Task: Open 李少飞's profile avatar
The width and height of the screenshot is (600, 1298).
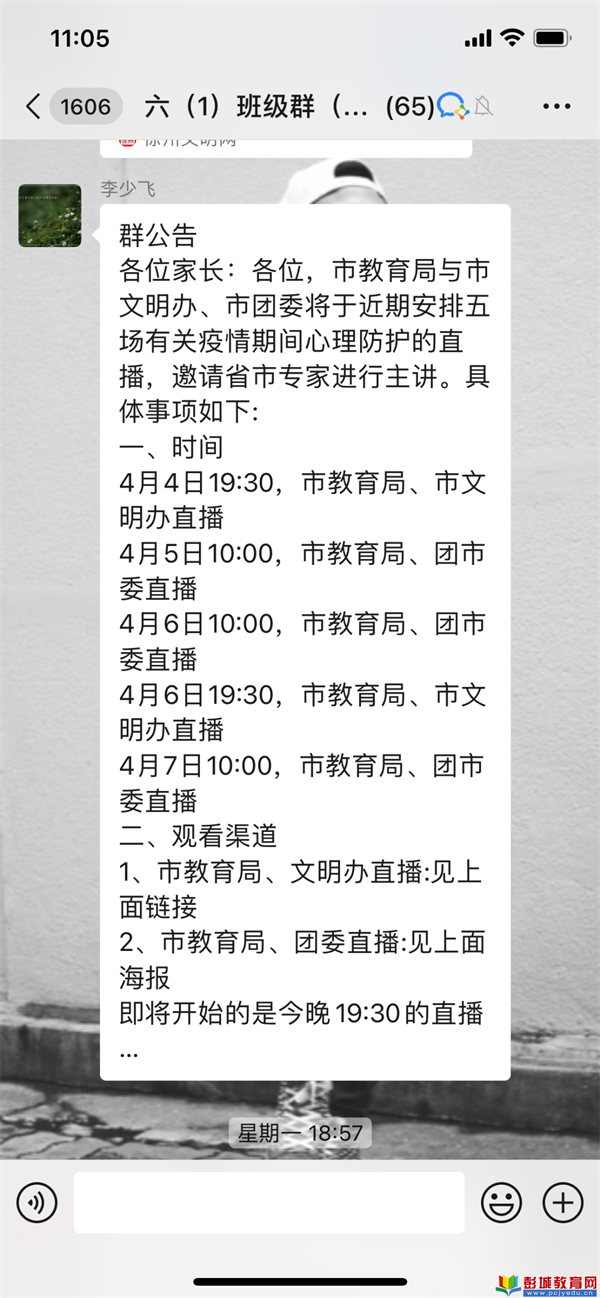Action: [50, 215]
